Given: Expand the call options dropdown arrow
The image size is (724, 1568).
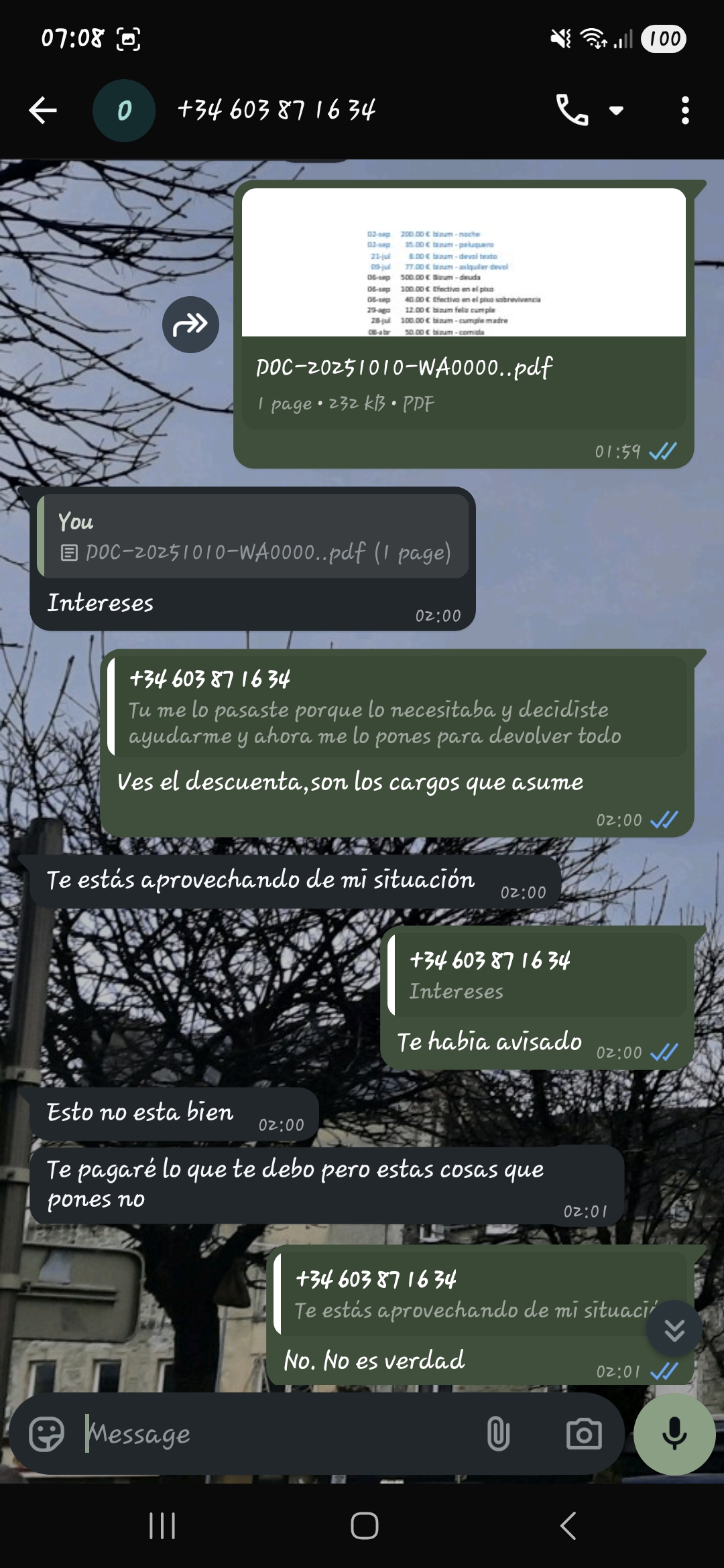Looking at the screenshot, I should click(616, 111).
